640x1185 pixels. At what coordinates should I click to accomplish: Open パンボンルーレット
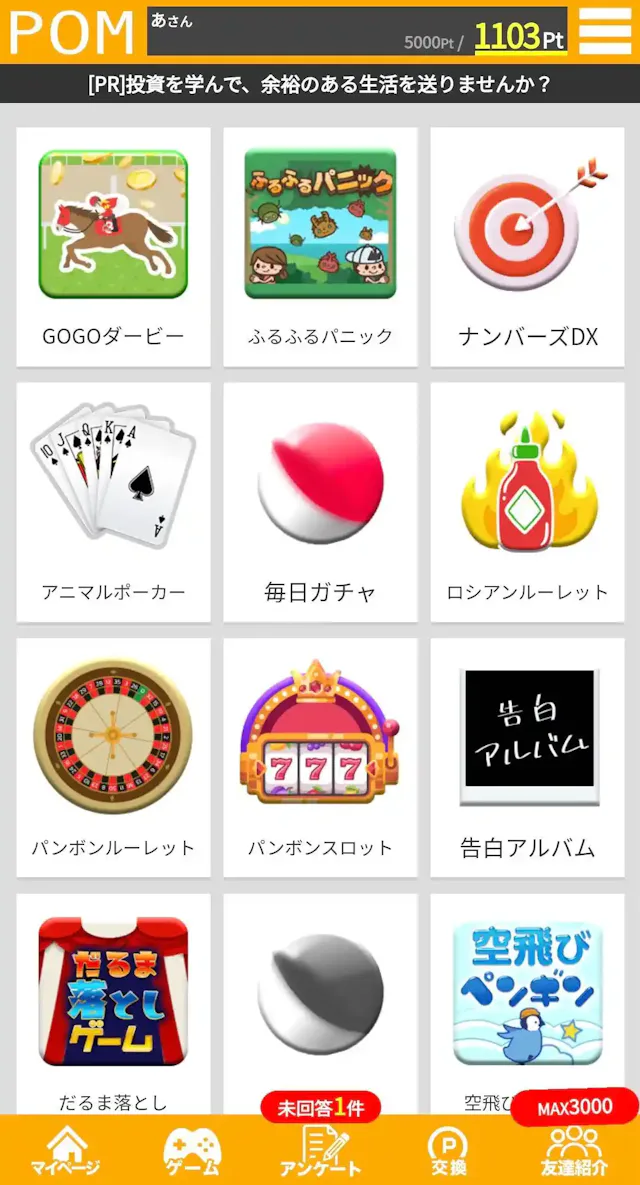pos(113,757)
